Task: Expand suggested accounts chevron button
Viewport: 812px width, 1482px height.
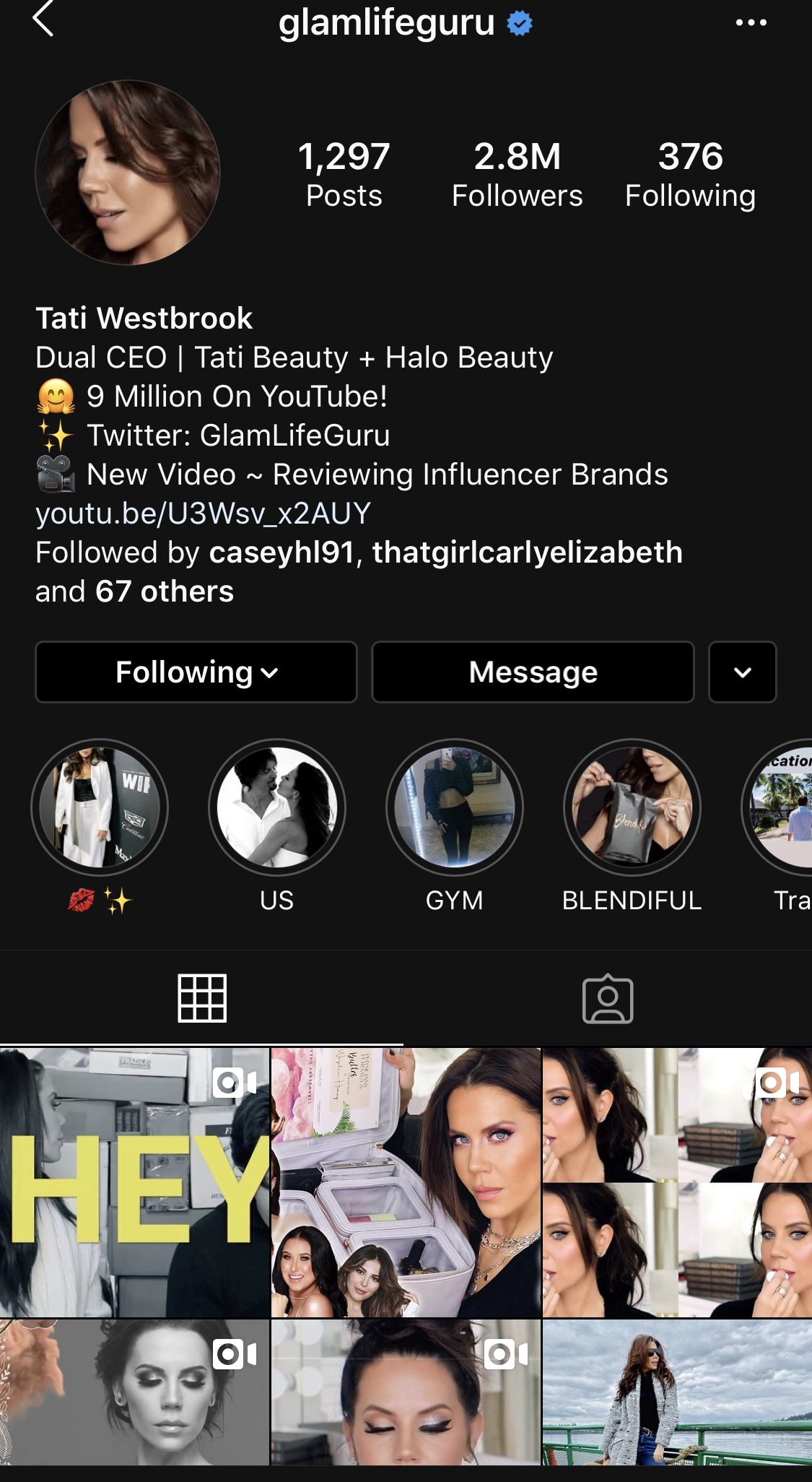Action: 742,672
